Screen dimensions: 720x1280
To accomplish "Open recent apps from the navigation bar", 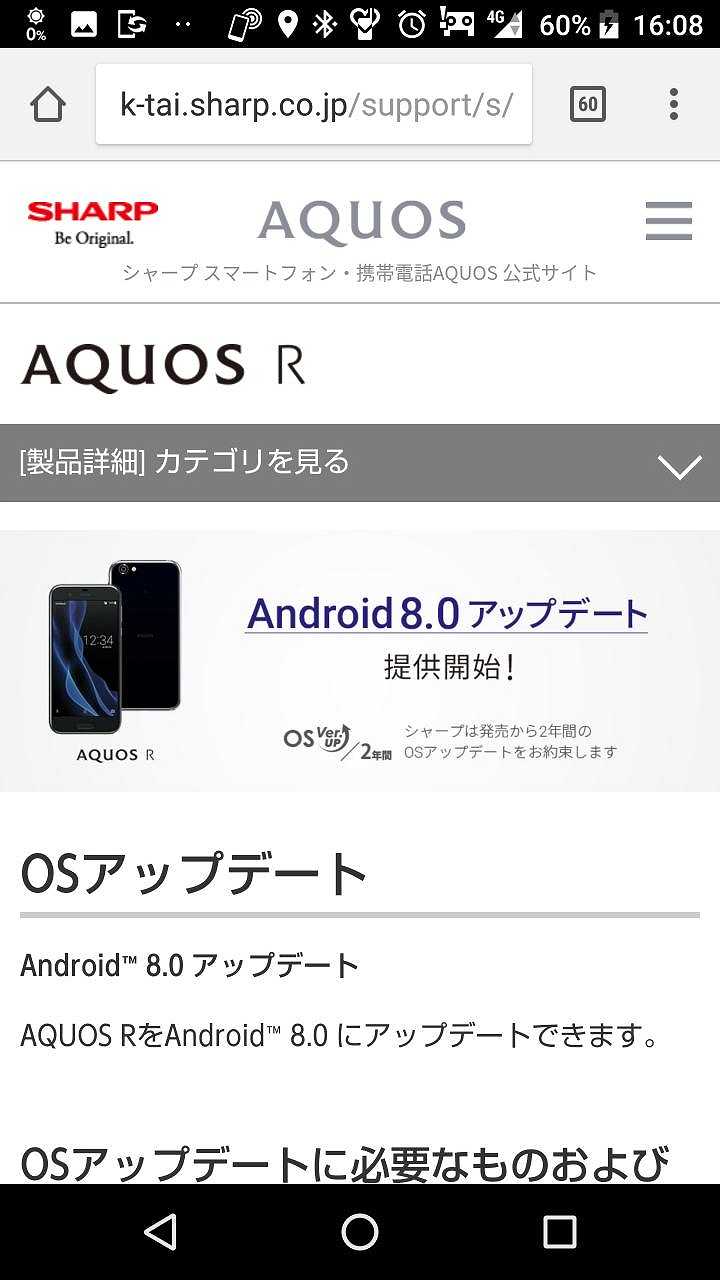I will (x=560, y=1232).
